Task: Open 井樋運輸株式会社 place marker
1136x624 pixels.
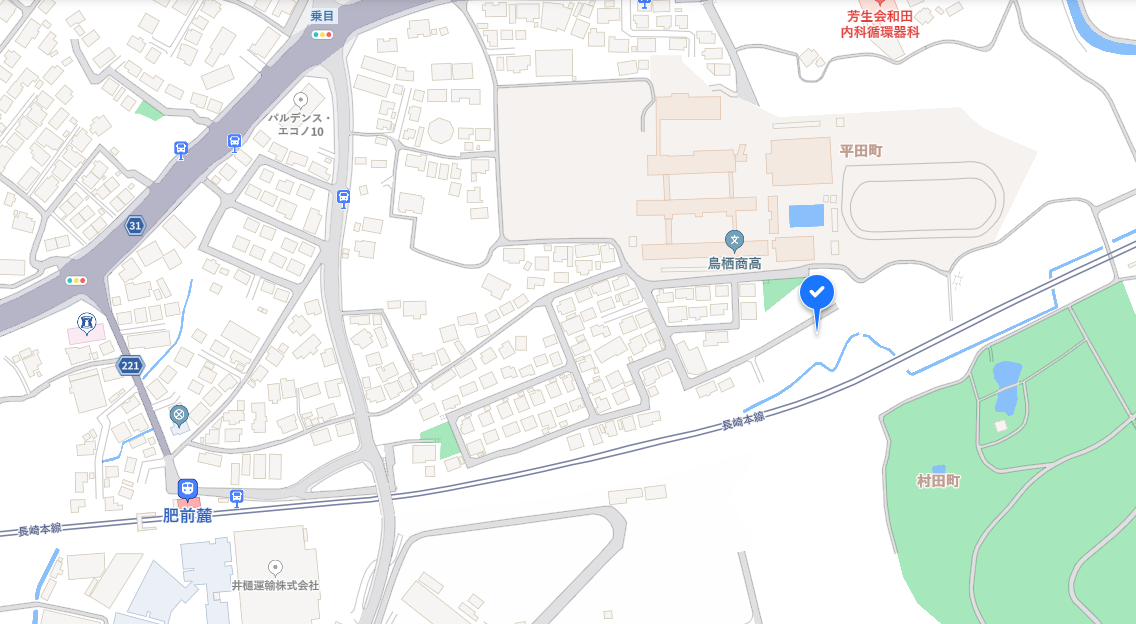Action: (275, 568)
